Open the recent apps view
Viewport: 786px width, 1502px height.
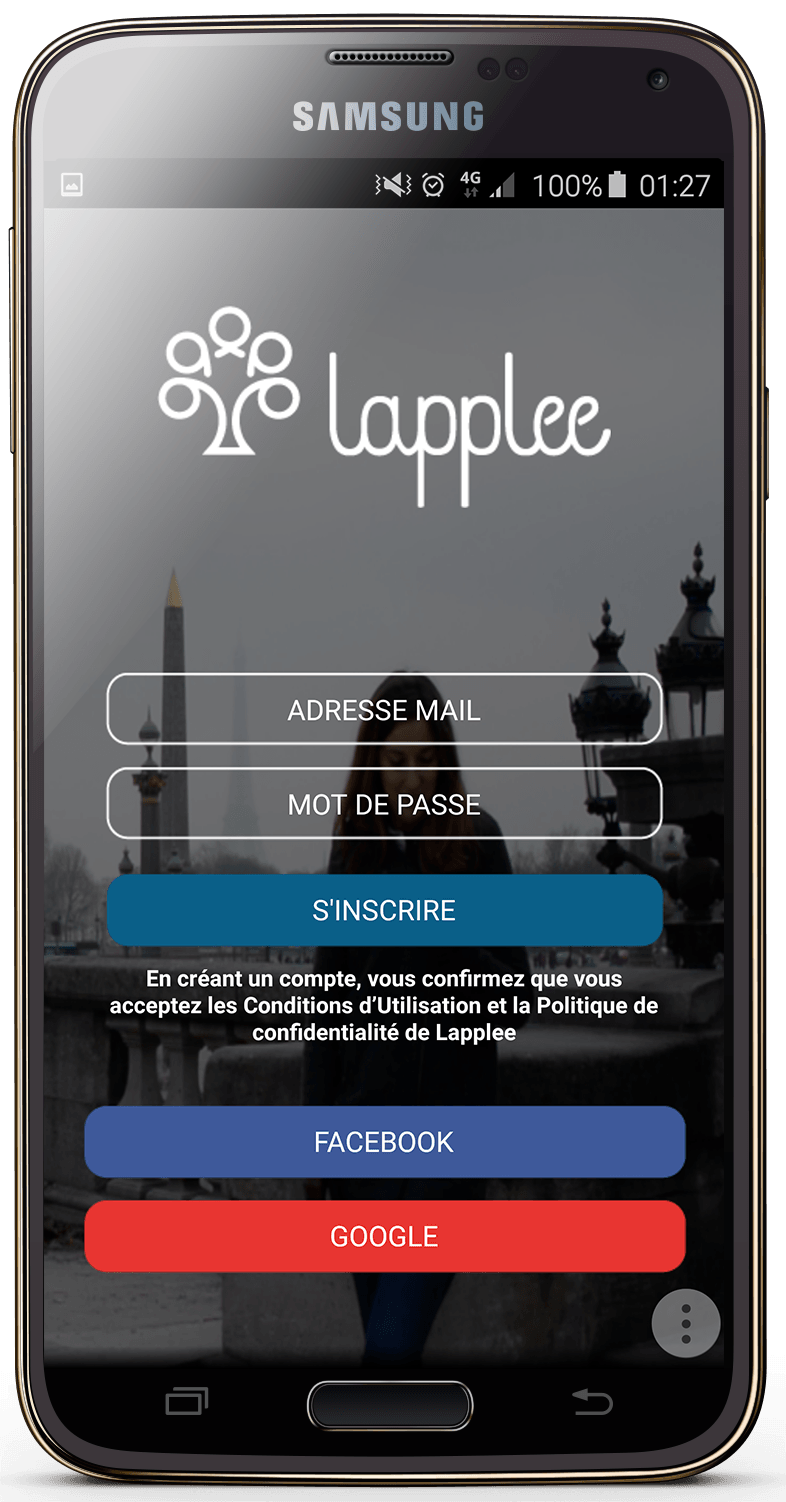click(187, 1403)
